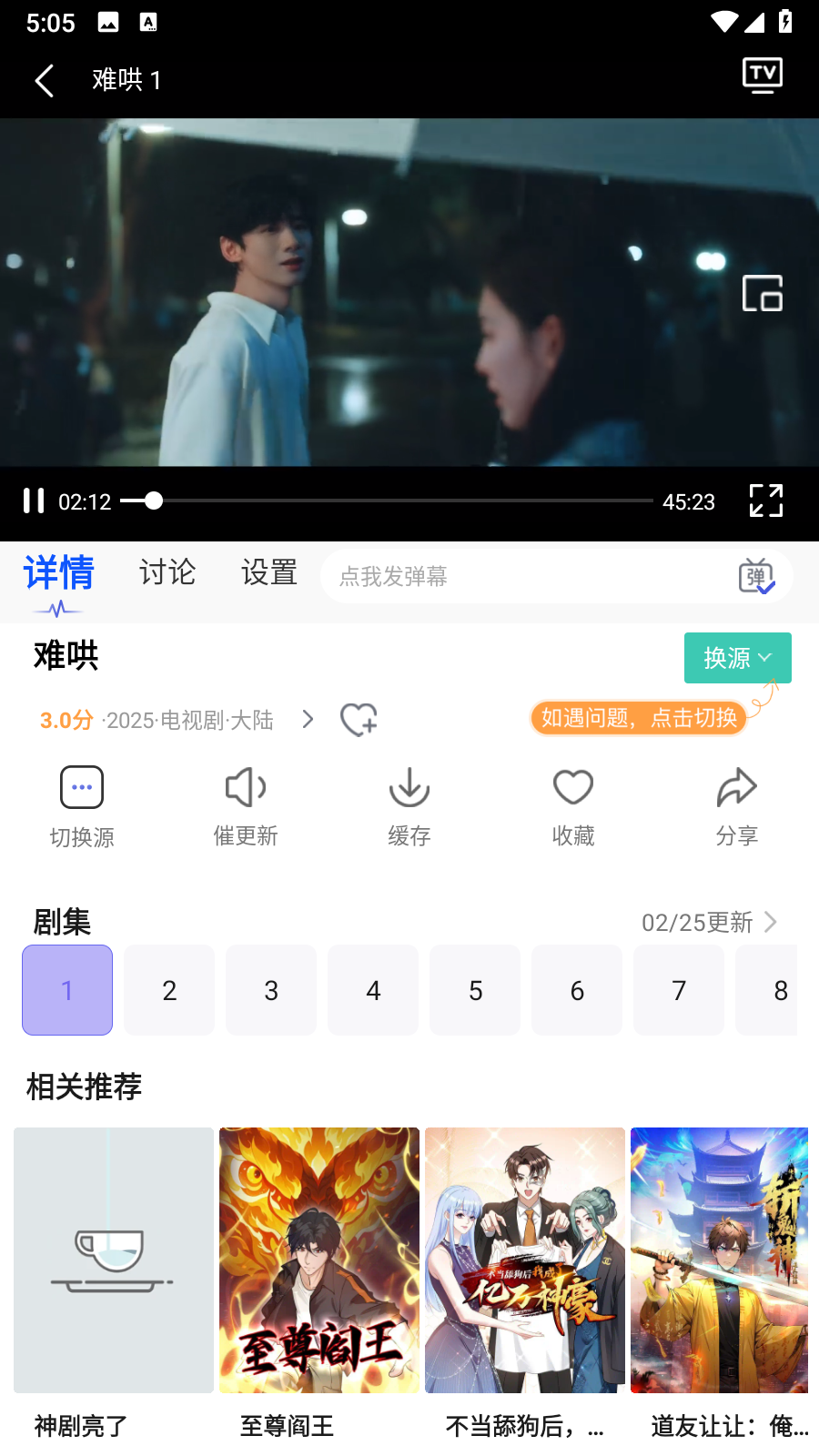Go back from the 难哄 1 player
Viewport: 819px width, 1456px height.
45,80
